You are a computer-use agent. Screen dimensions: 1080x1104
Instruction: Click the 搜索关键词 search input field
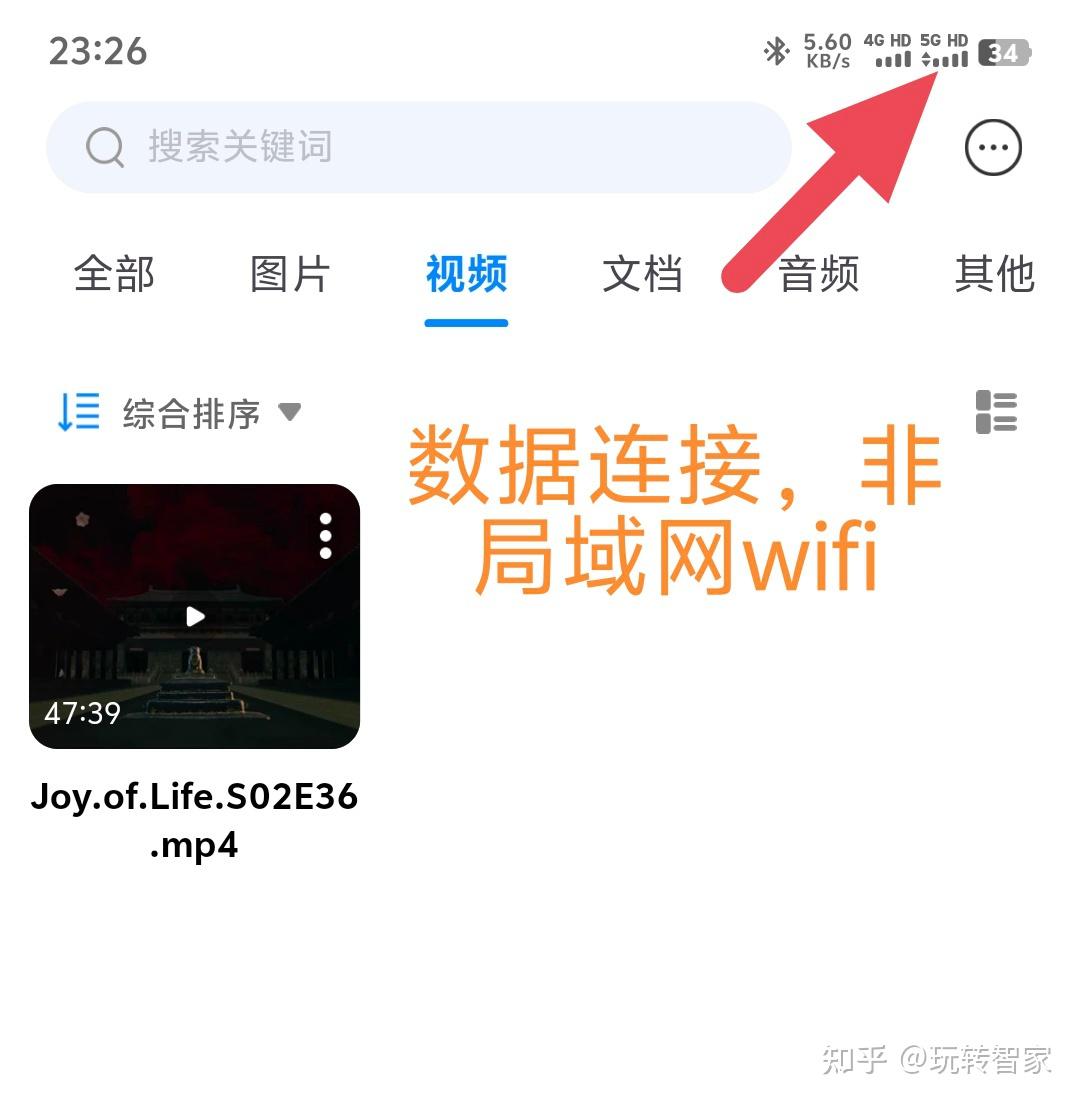[x=420, y=147]
